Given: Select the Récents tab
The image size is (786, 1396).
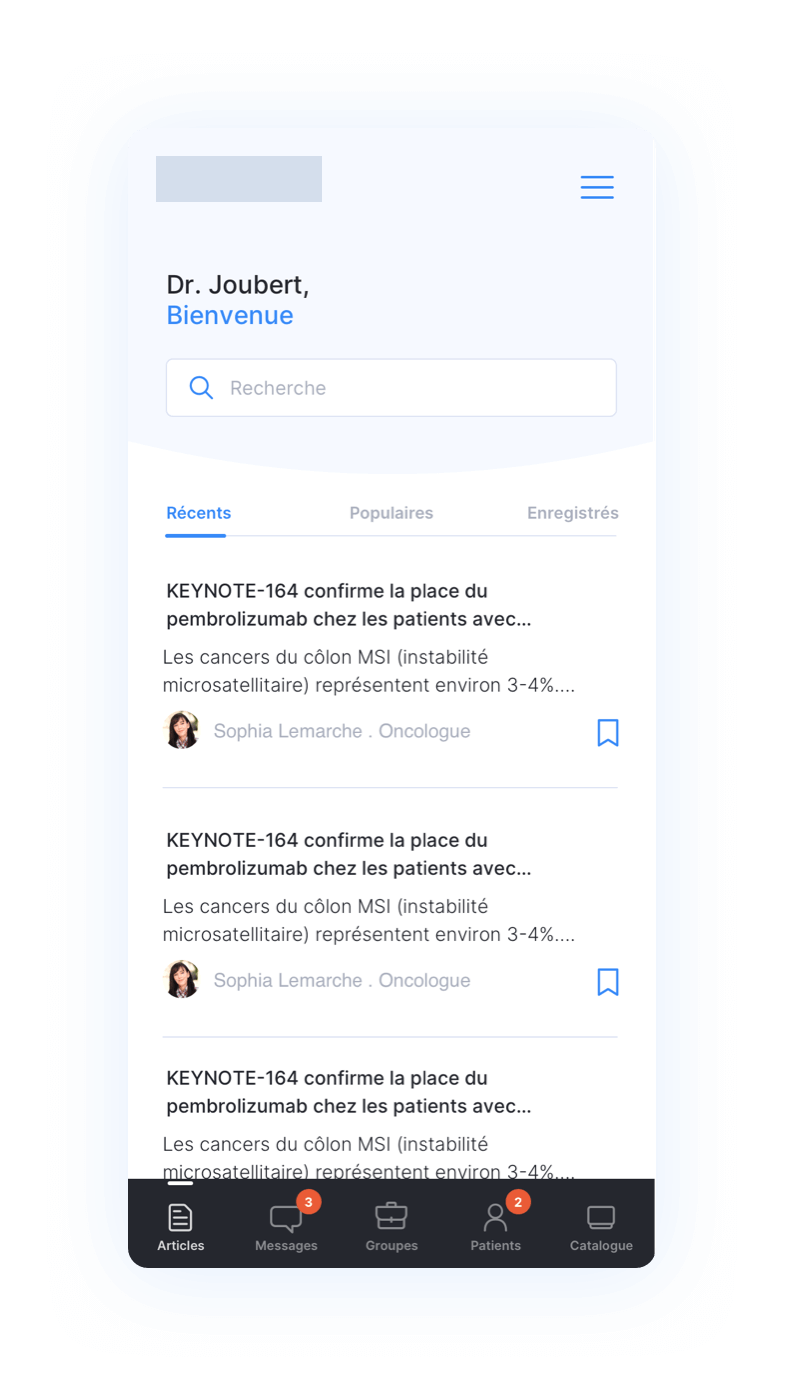Looking at the screenshot, I should [x=198, y=513].
